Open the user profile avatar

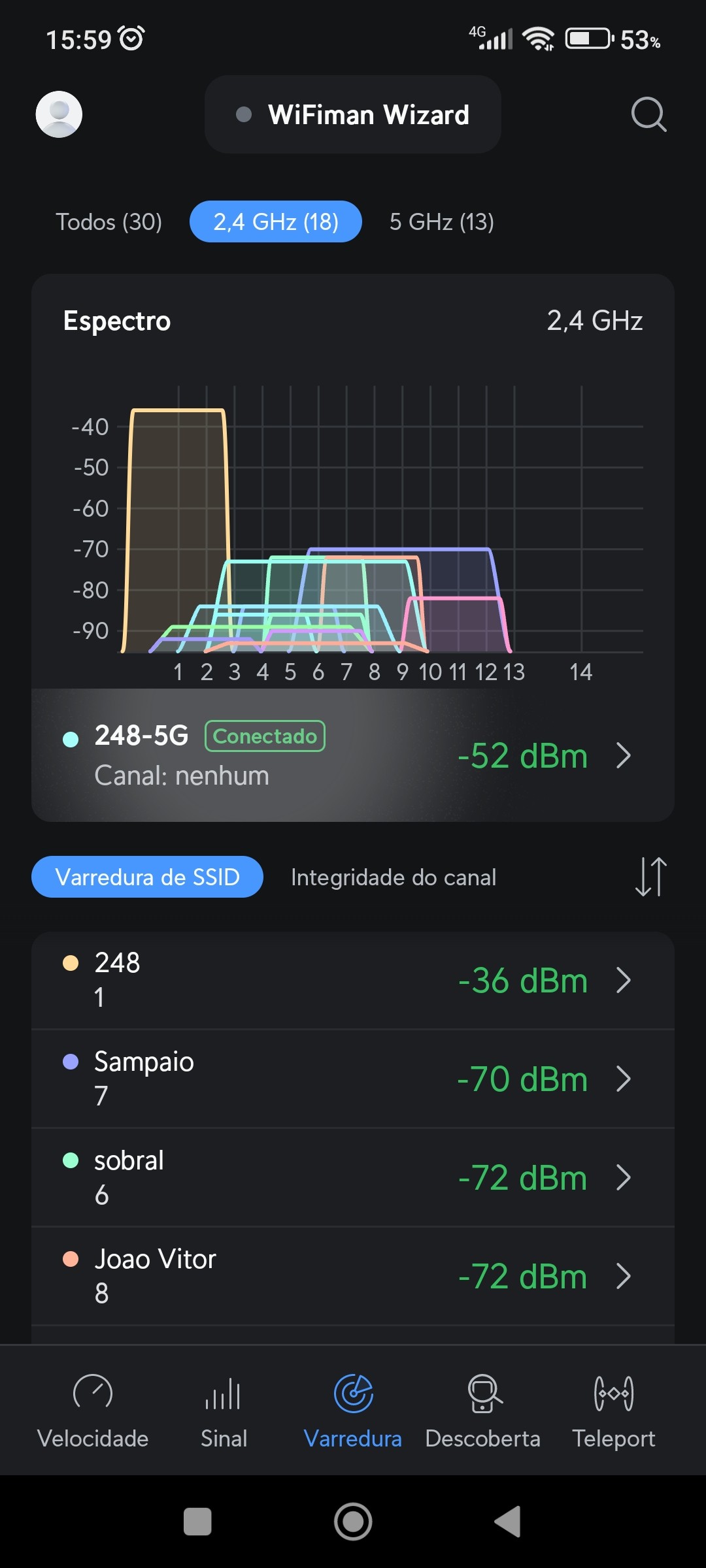[x=59, y=114]
